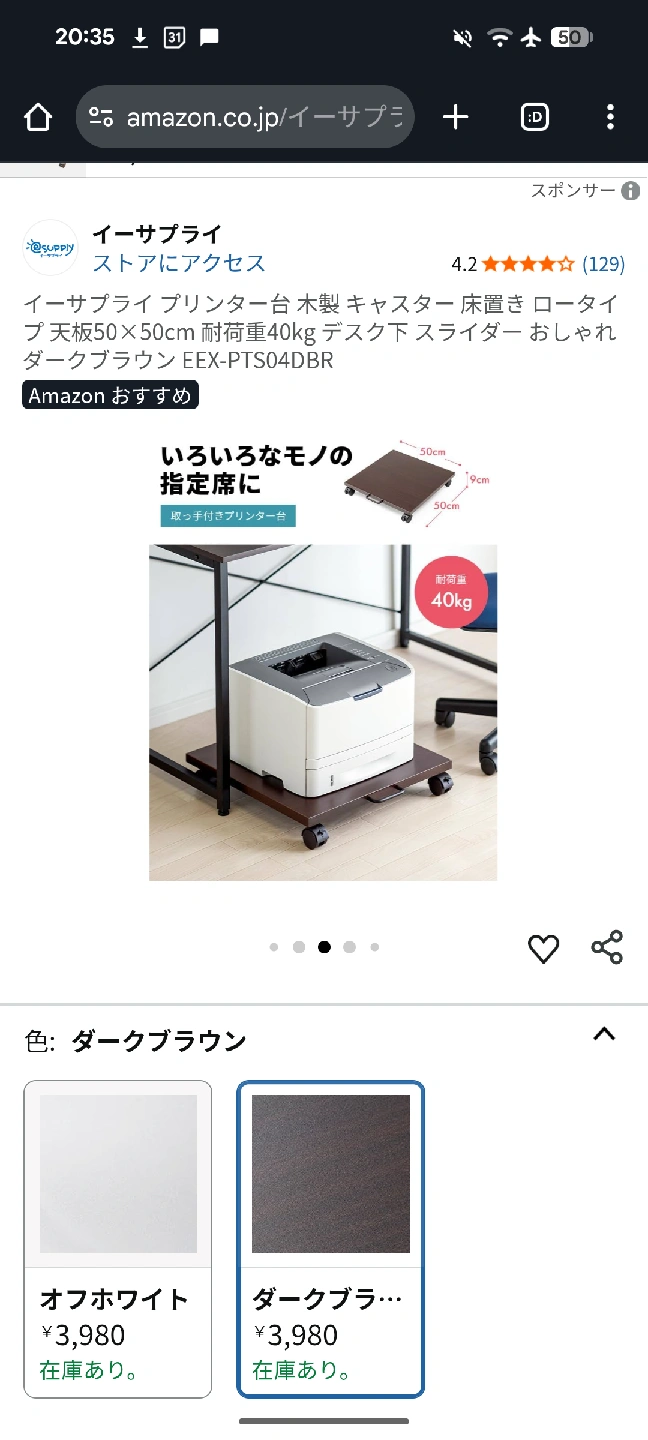Viewport: 648px width, 1440px height.
Task: Open the ストアにアクセス store link
Action: click(x=179, y=263)
